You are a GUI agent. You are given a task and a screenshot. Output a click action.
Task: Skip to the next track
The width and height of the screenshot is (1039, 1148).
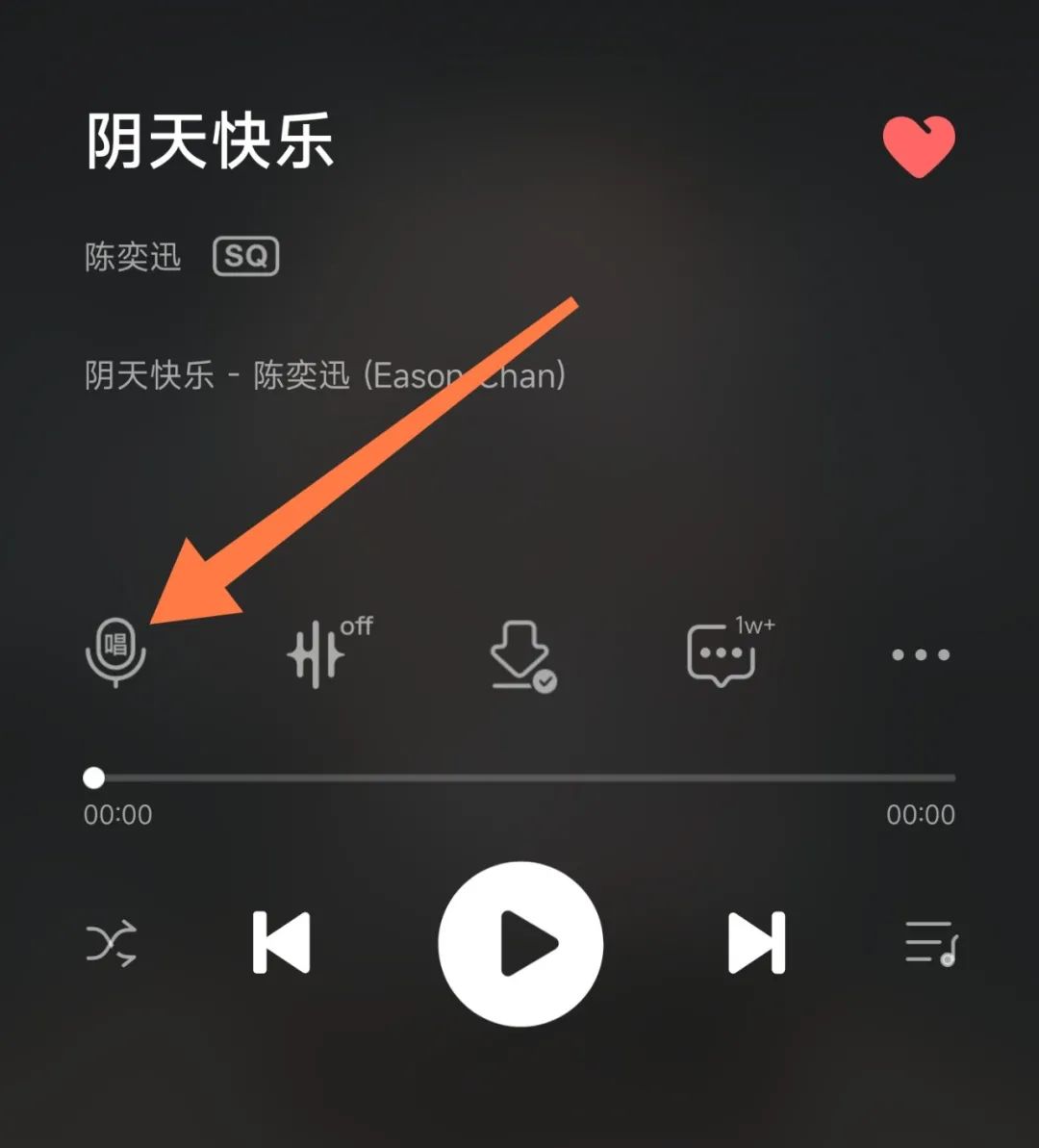pos(756,943)
